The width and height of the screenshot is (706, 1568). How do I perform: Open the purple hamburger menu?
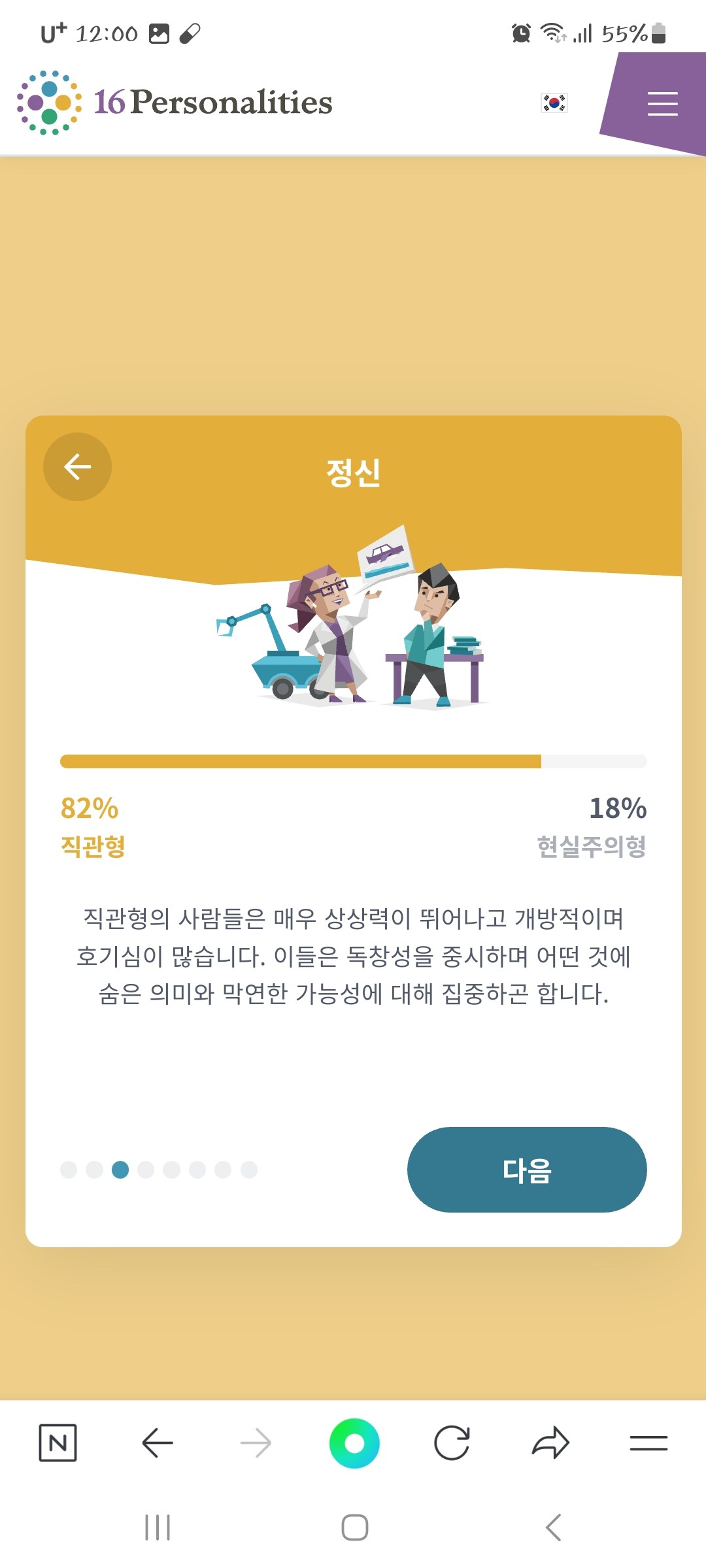click(x=662, y=104)
